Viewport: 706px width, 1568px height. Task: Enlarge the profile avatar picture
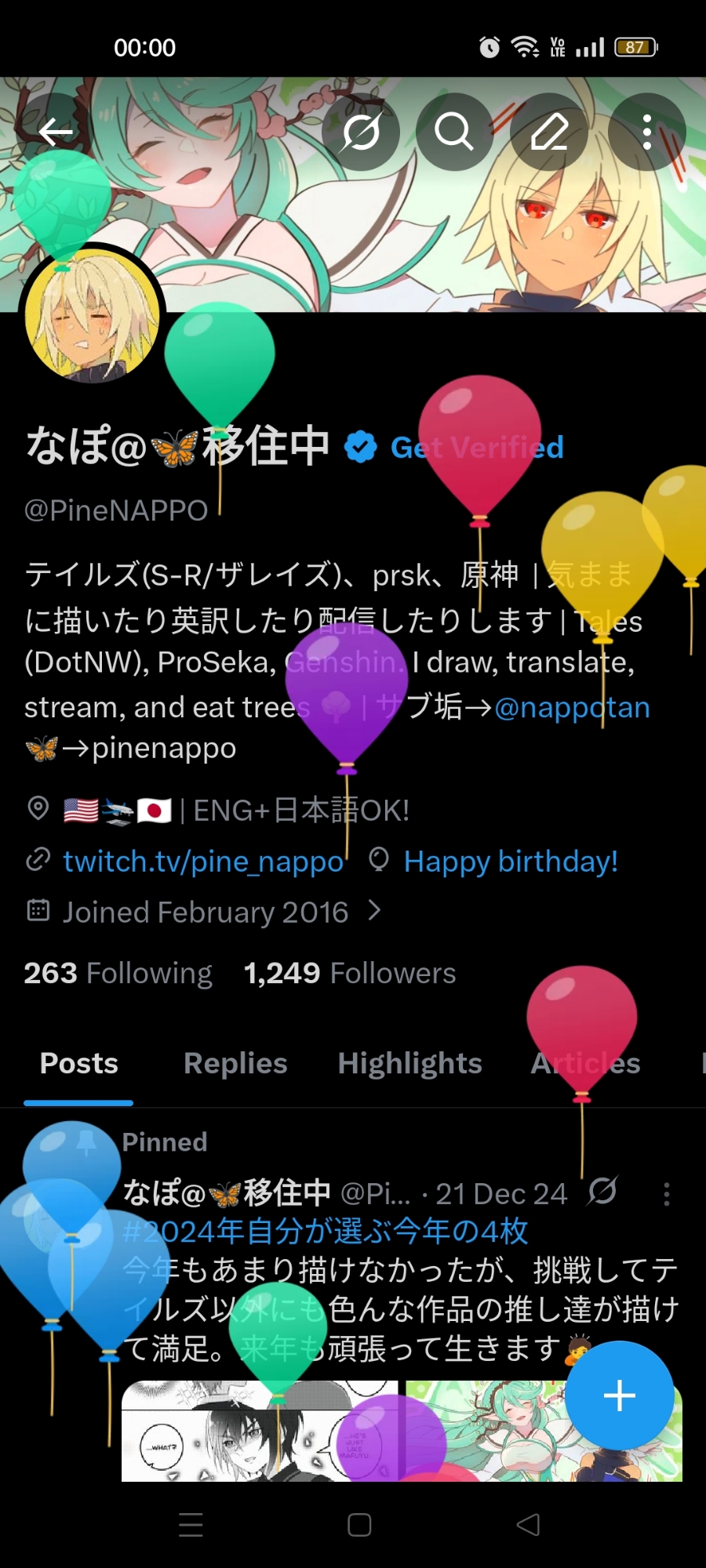tap(93, 318)
